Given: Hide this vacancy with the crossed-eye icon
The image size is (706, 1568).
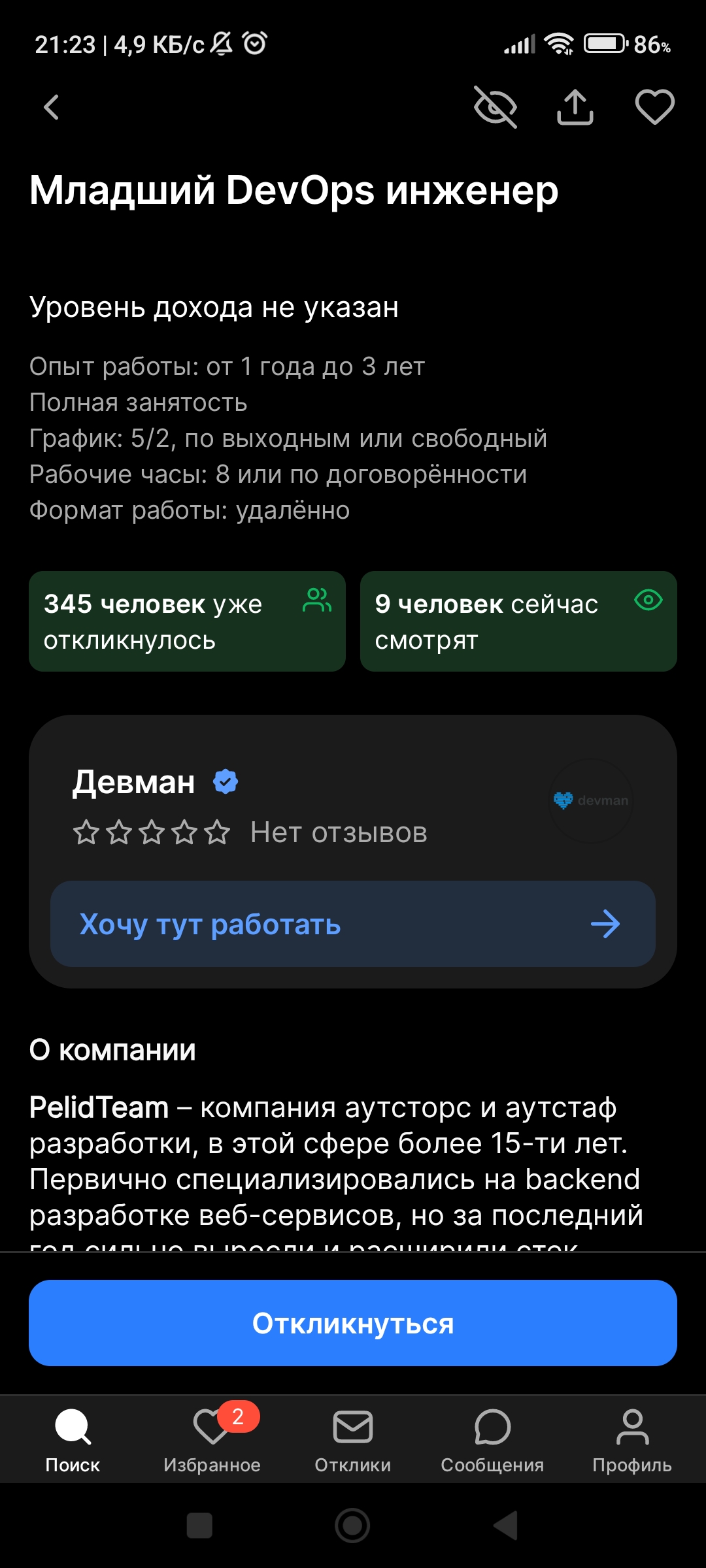Looking at the screenshot, I should click(496, 107).
